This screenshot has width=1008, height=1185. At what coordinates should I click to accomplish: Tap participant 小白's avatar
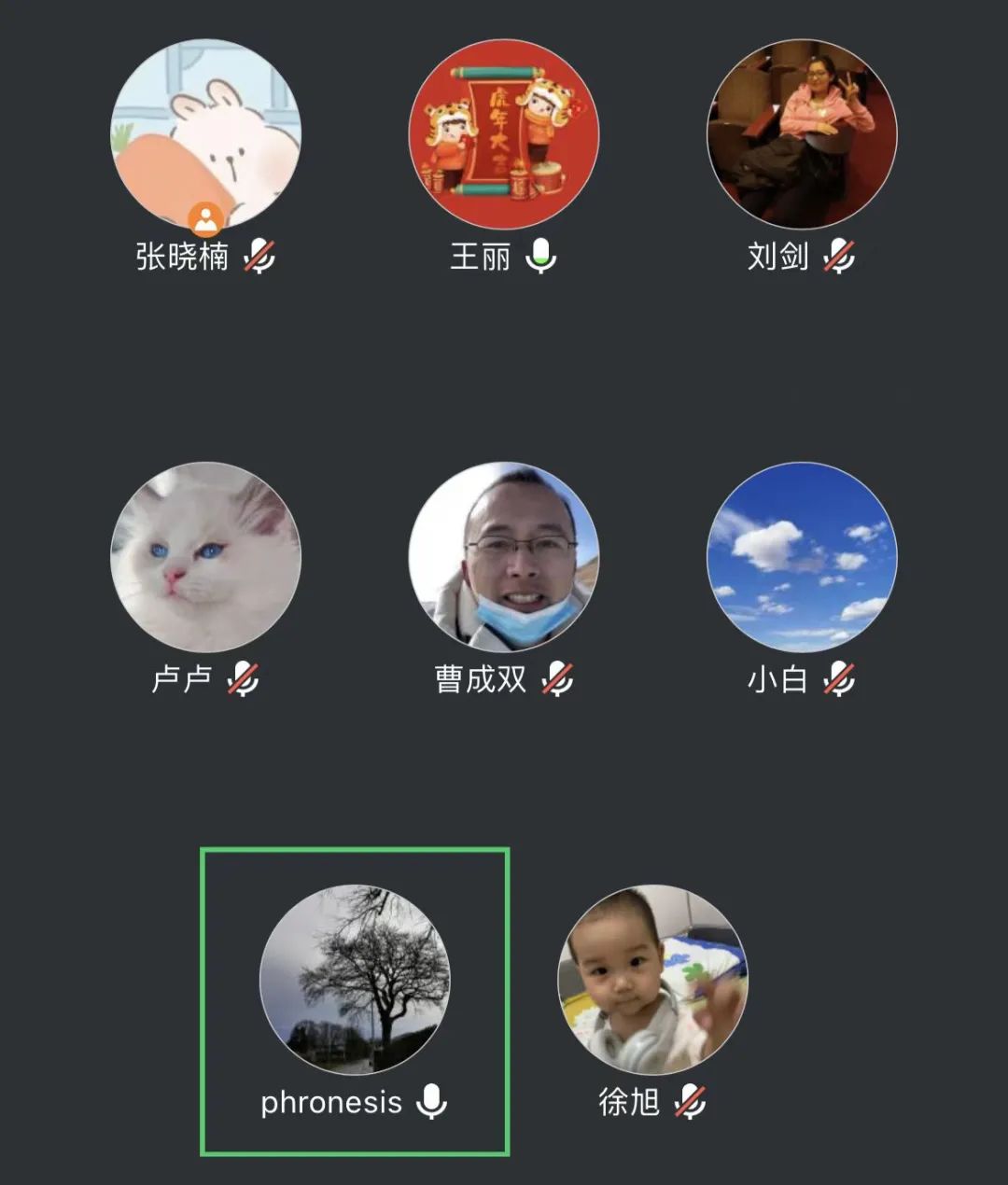[x=802, y=557]
